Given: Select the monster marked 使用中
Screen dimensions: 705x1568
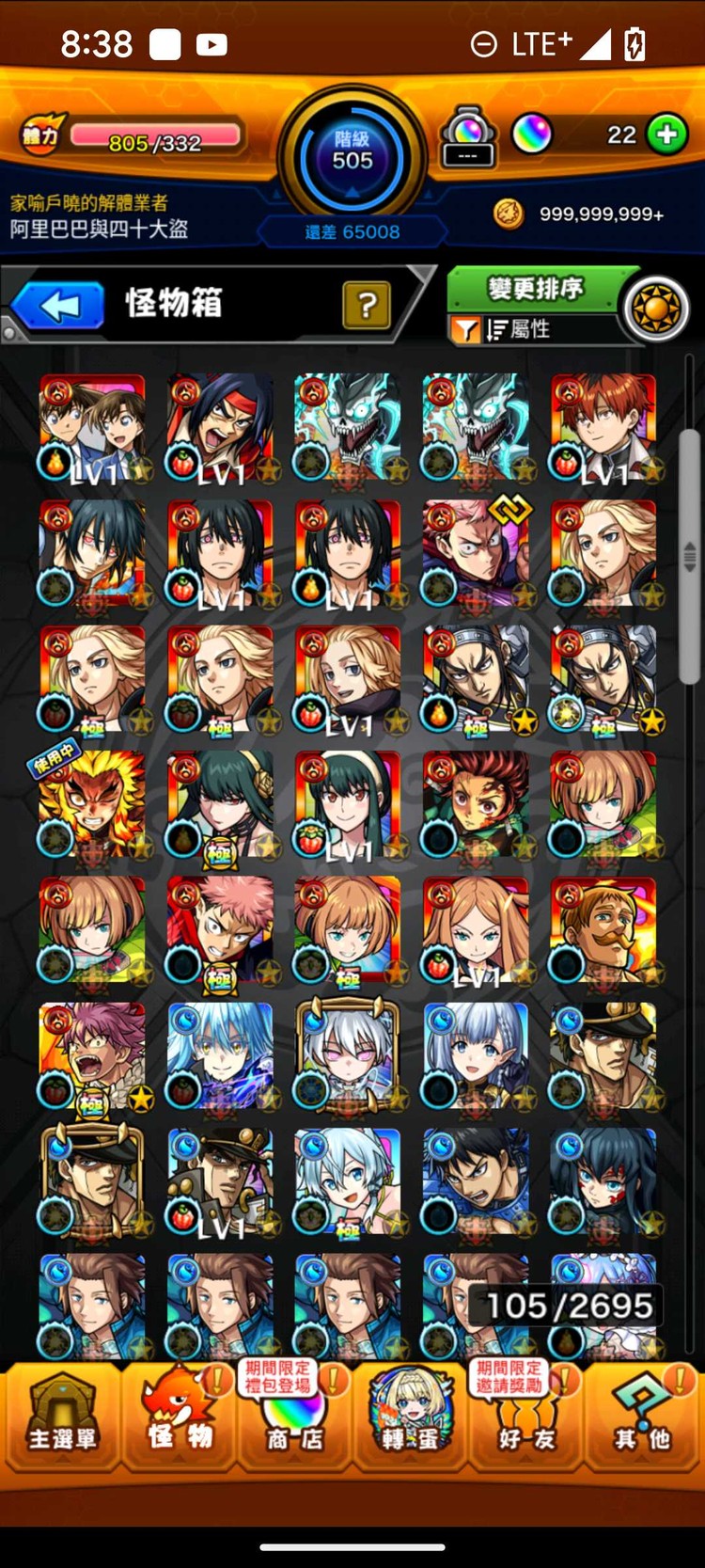Looking at the screenshot, I should (x=92, y=804).
